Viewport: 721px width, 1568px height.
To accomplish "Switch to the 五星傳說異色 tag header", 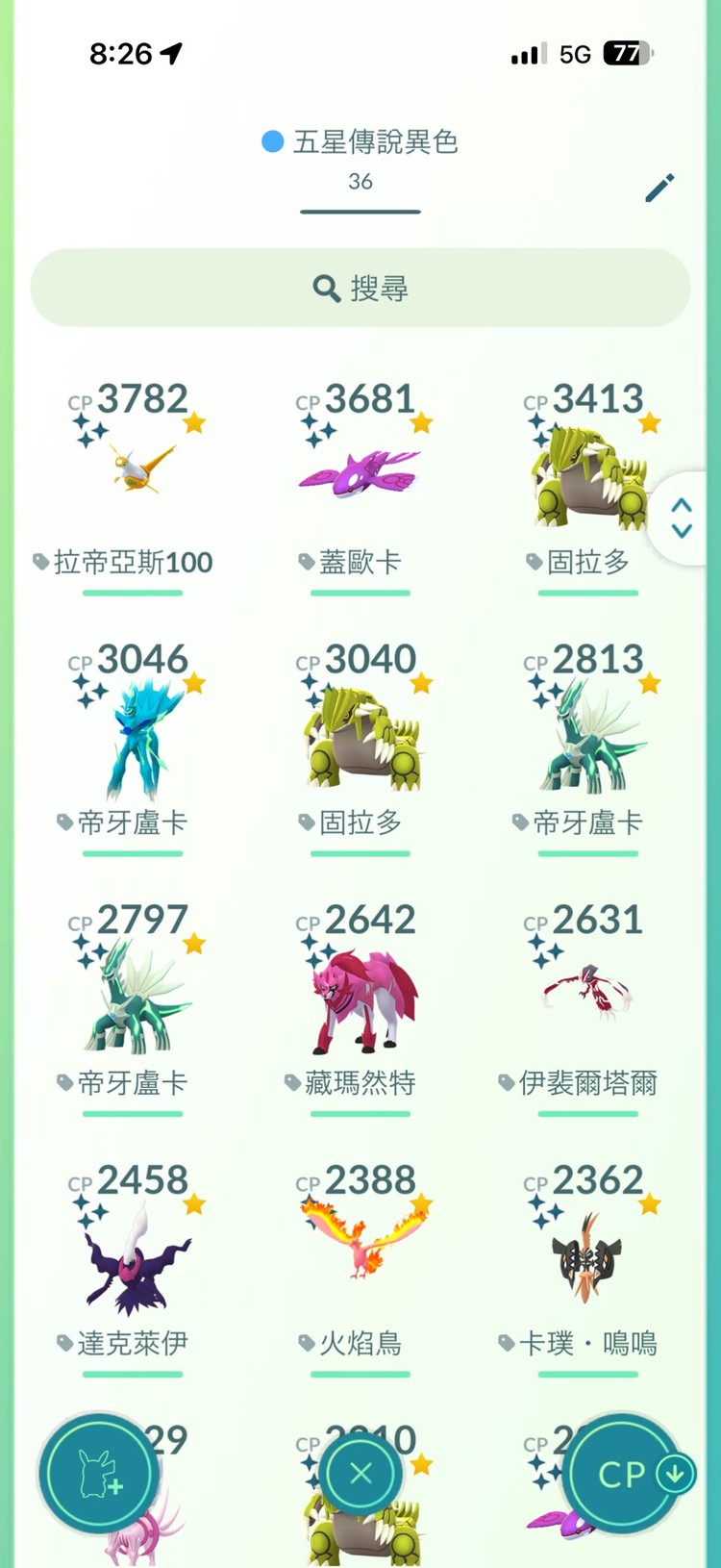I will (360, 142).
